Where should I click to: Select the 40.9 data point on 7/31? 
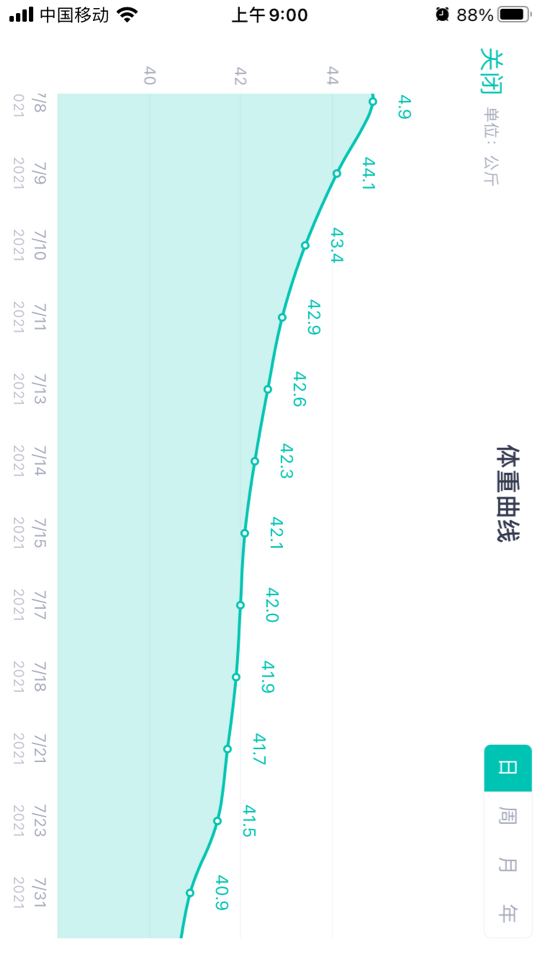click(x=190, y=893)
